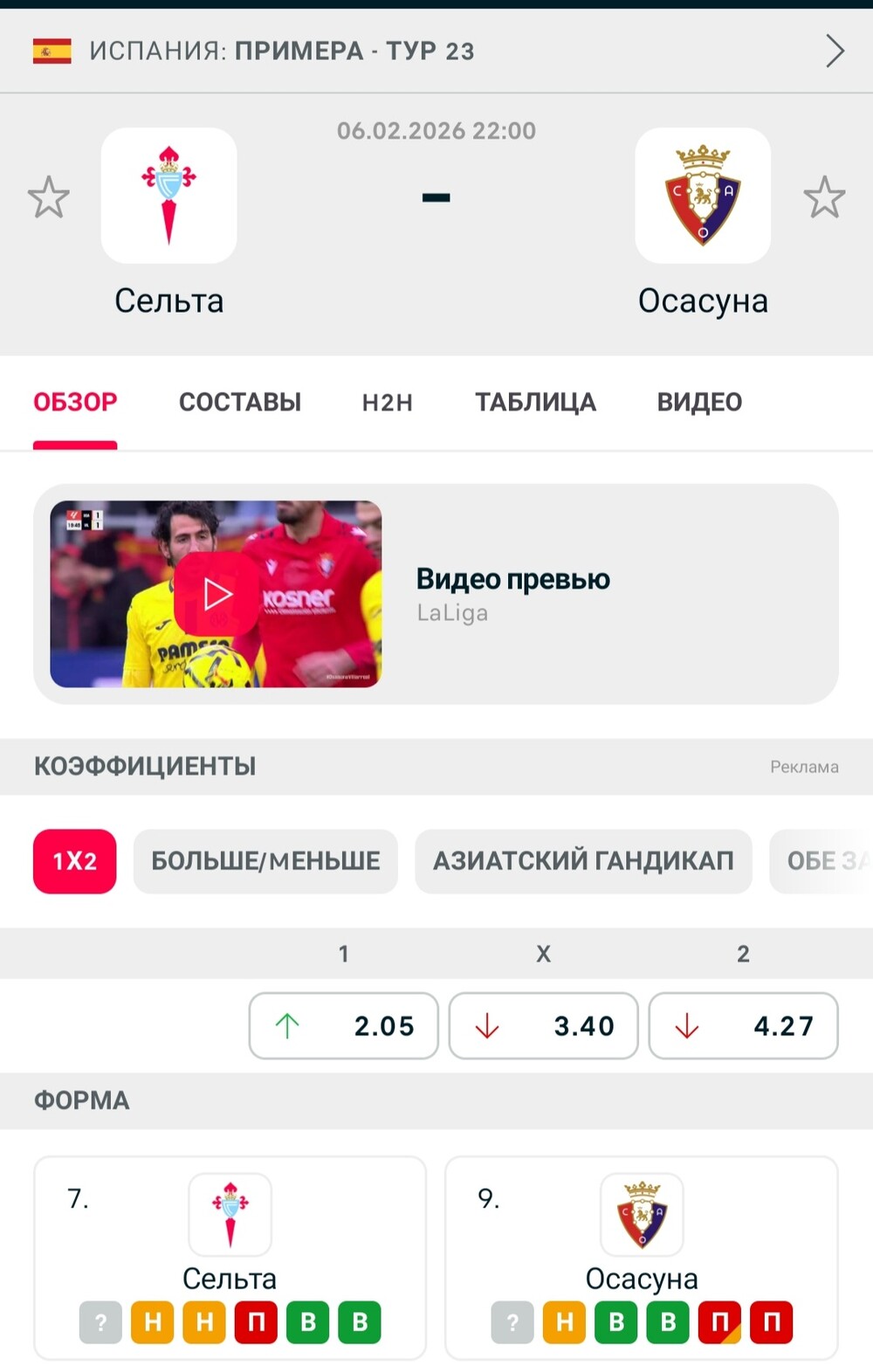Favorite the Сельта team star
This screenshot has height=1372, width=873.
pos(48,197)
